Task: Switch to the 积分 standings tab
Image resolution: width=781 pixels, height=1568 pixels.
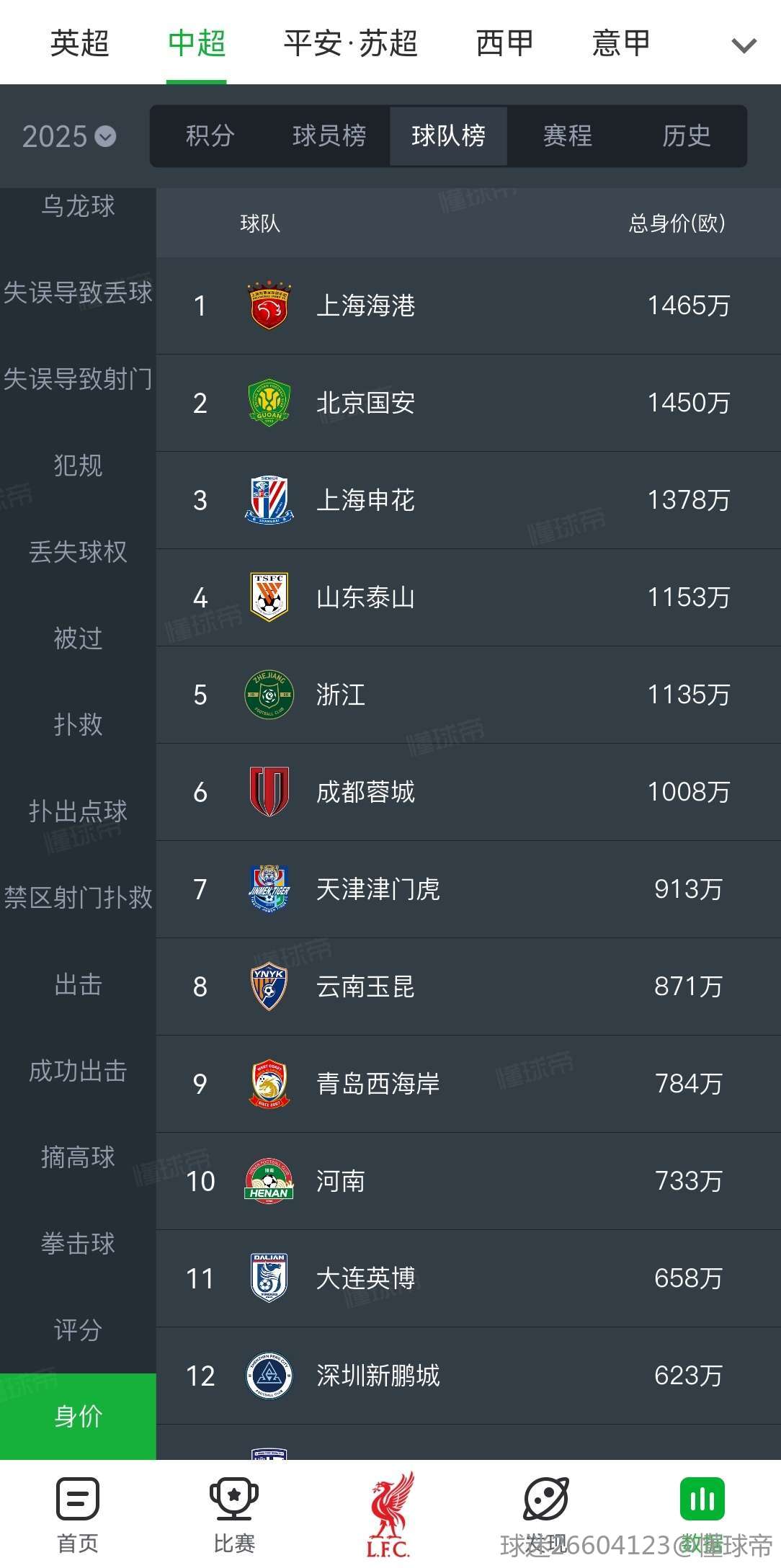Action: [210, 135]
